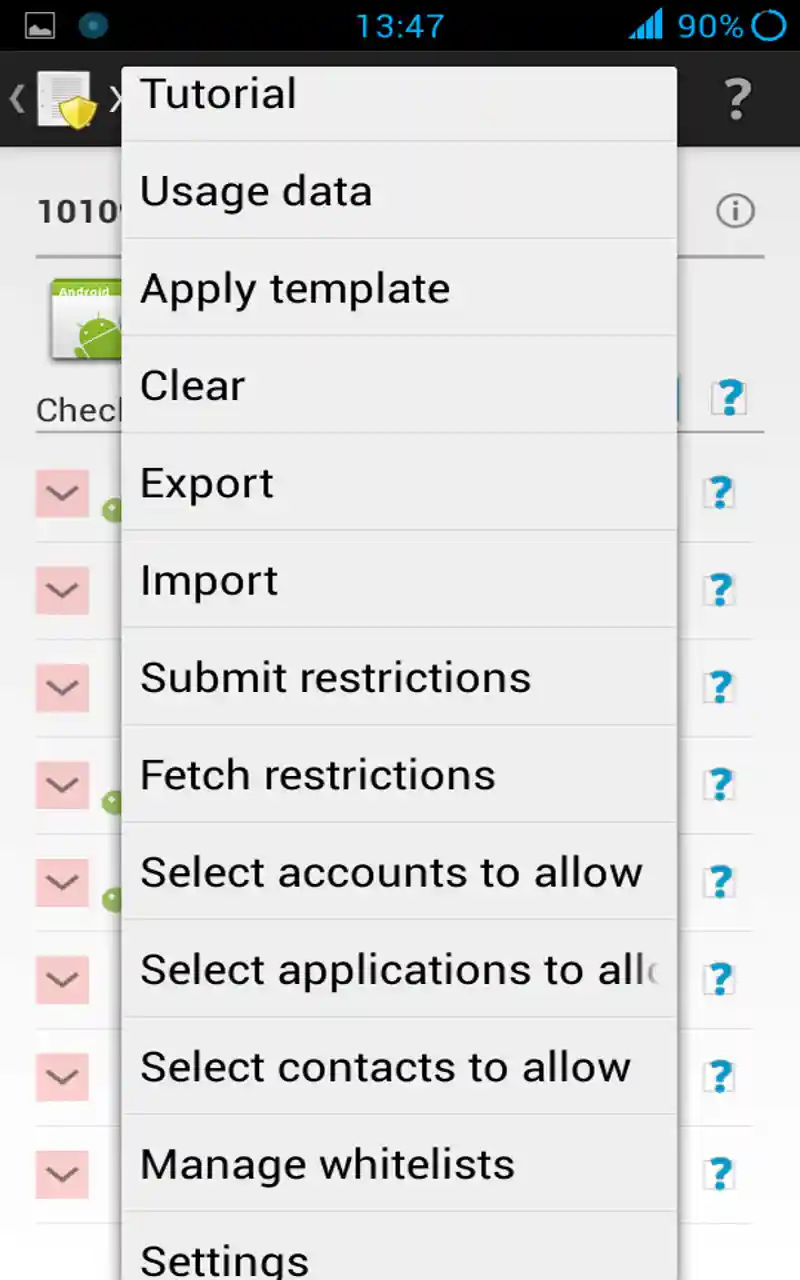Screen dimensions: 800x1280
Task: Choose Fetch restrictions
Action: point(398,774)
